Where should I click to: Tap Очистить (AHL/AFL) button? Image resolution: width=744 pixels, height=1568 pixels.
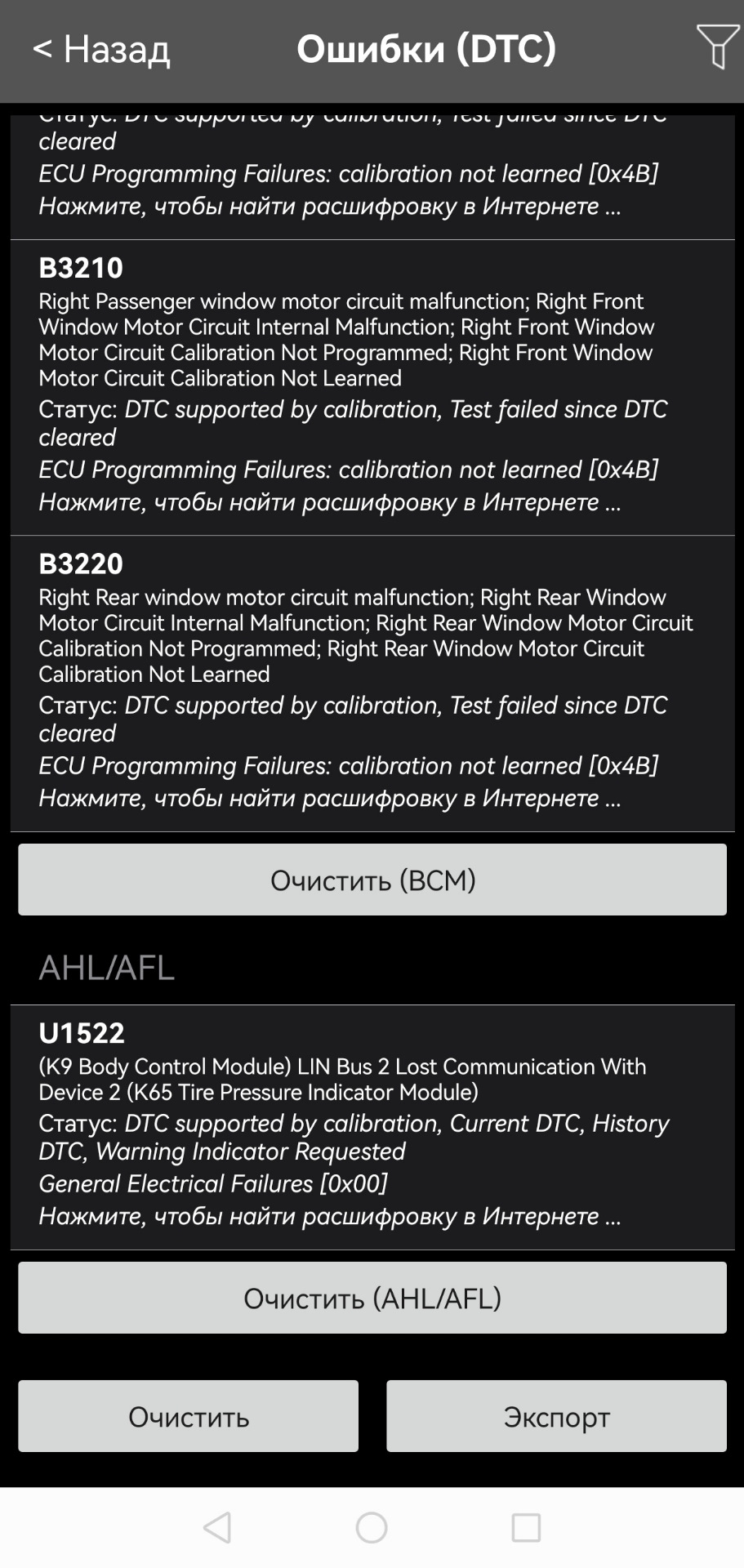(372, 1298)
